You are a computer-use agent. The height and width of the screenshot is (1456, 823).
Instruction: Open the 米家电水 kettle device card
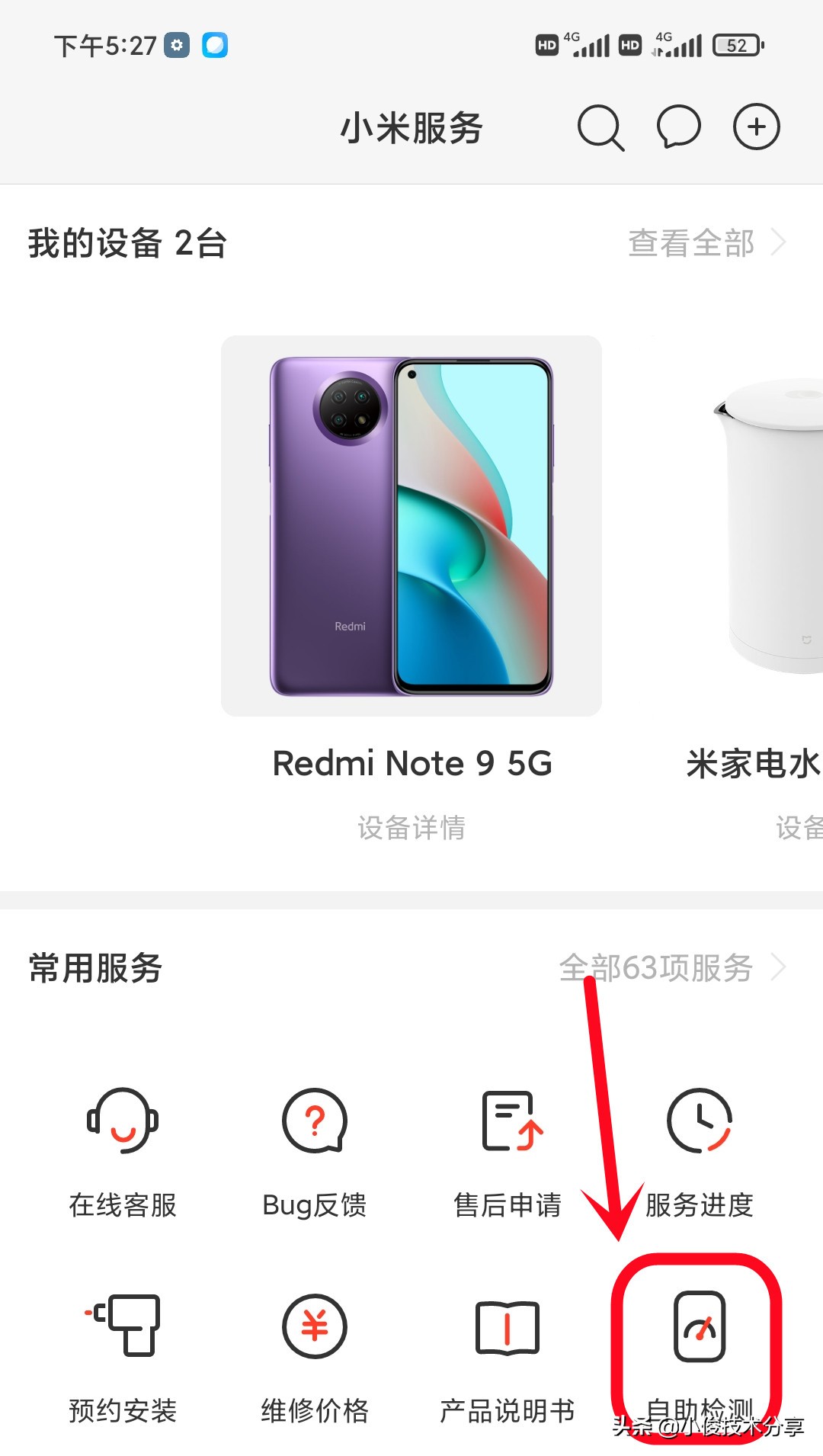pyautogui.click(x=770, y=526)
